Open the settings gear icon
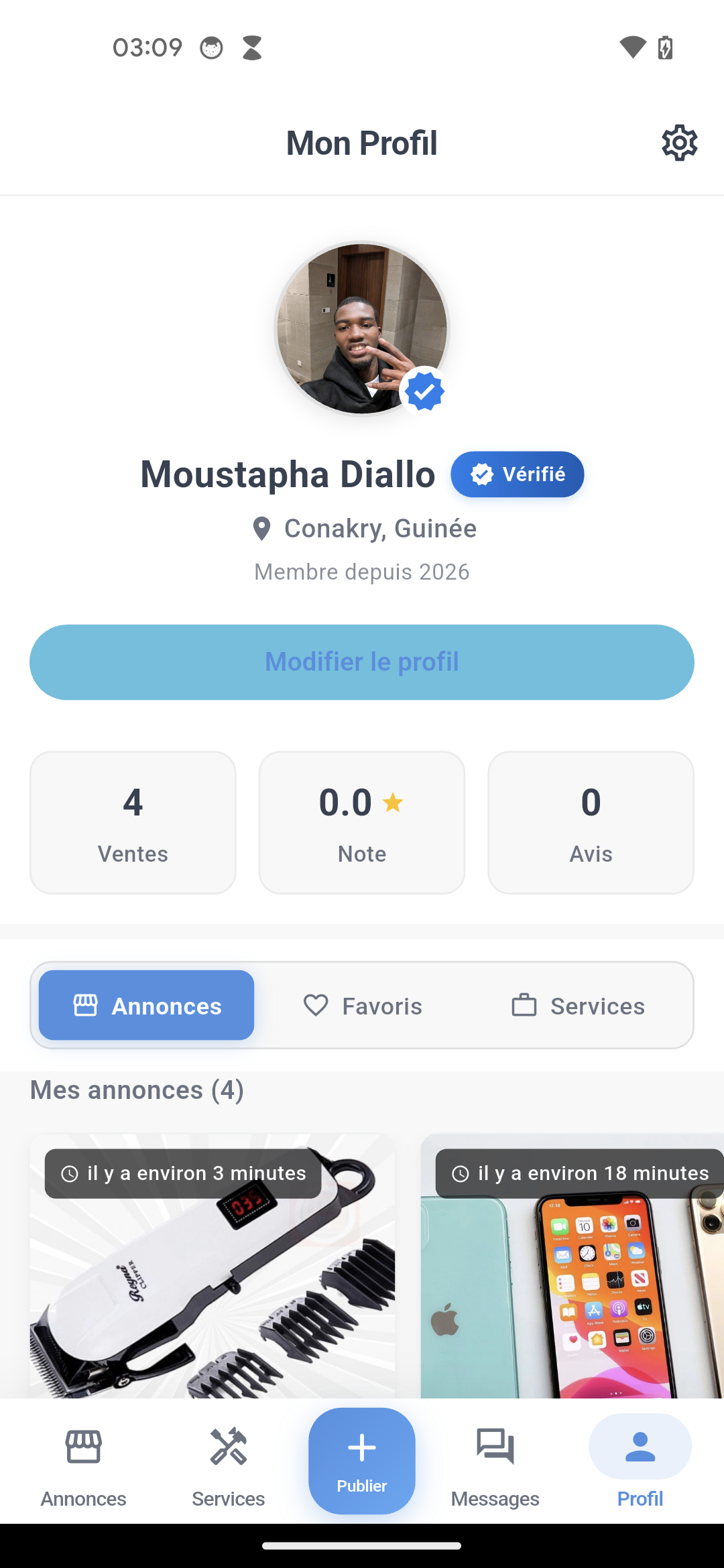The image size is (724, 1568). click(x=679, y=142)
